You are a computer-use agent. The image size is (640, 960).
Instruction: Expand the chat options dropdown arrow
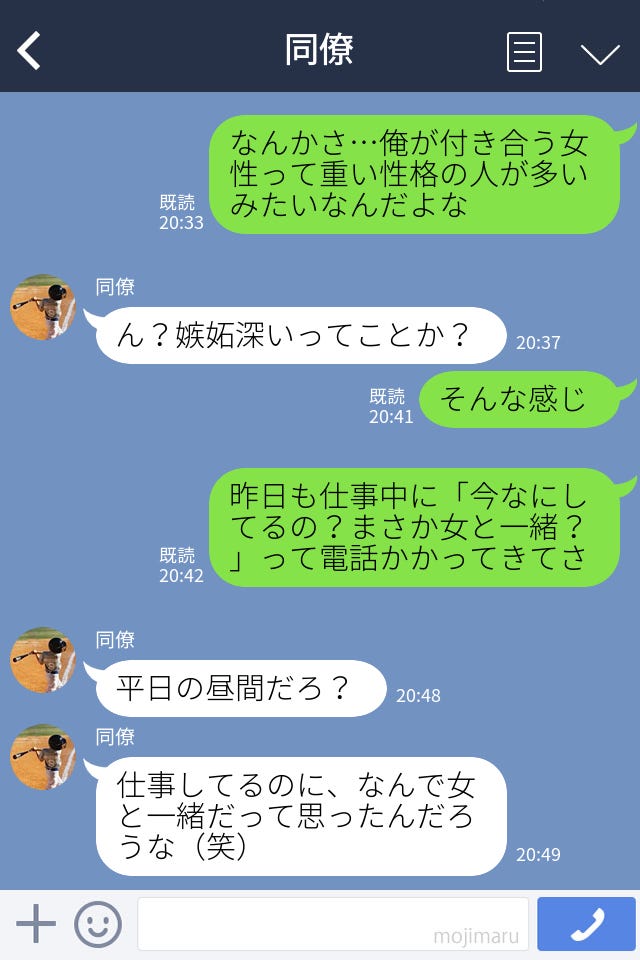600,54
